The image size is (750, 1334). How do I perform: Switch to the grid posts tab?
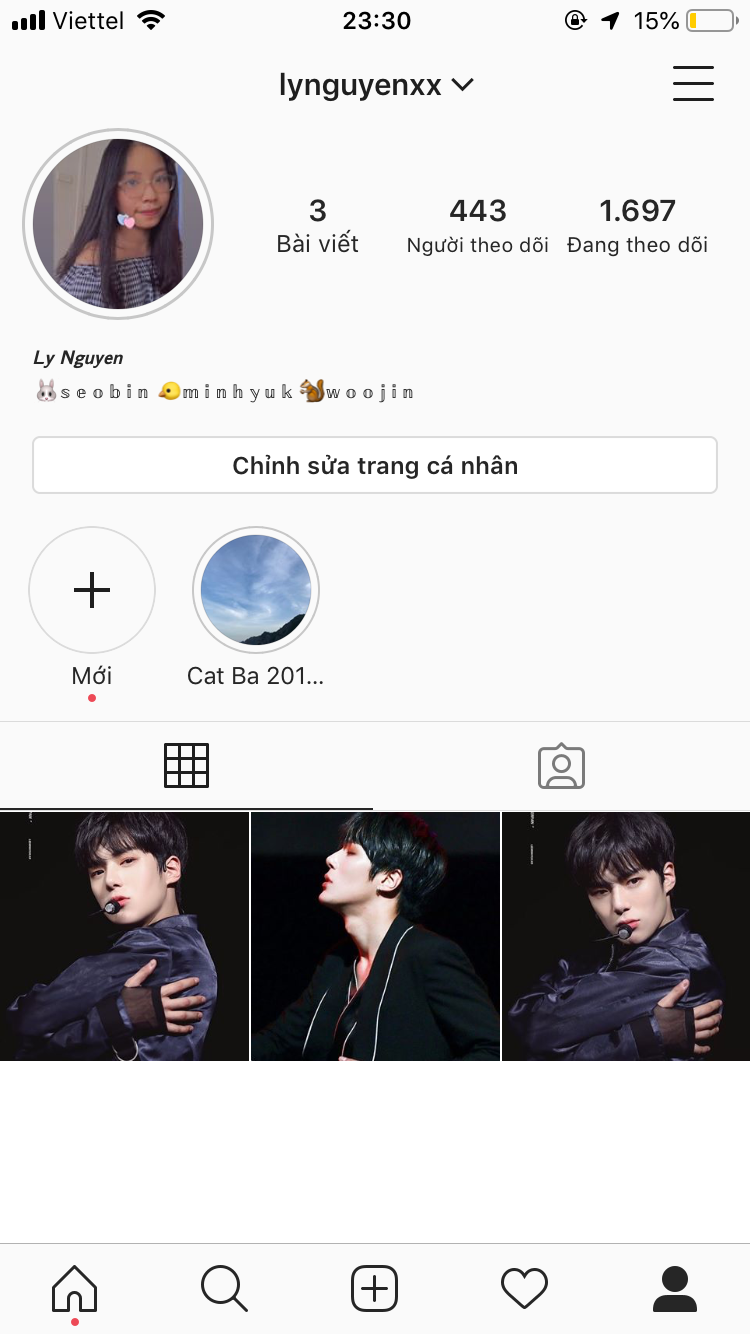(x=186, y=766)
